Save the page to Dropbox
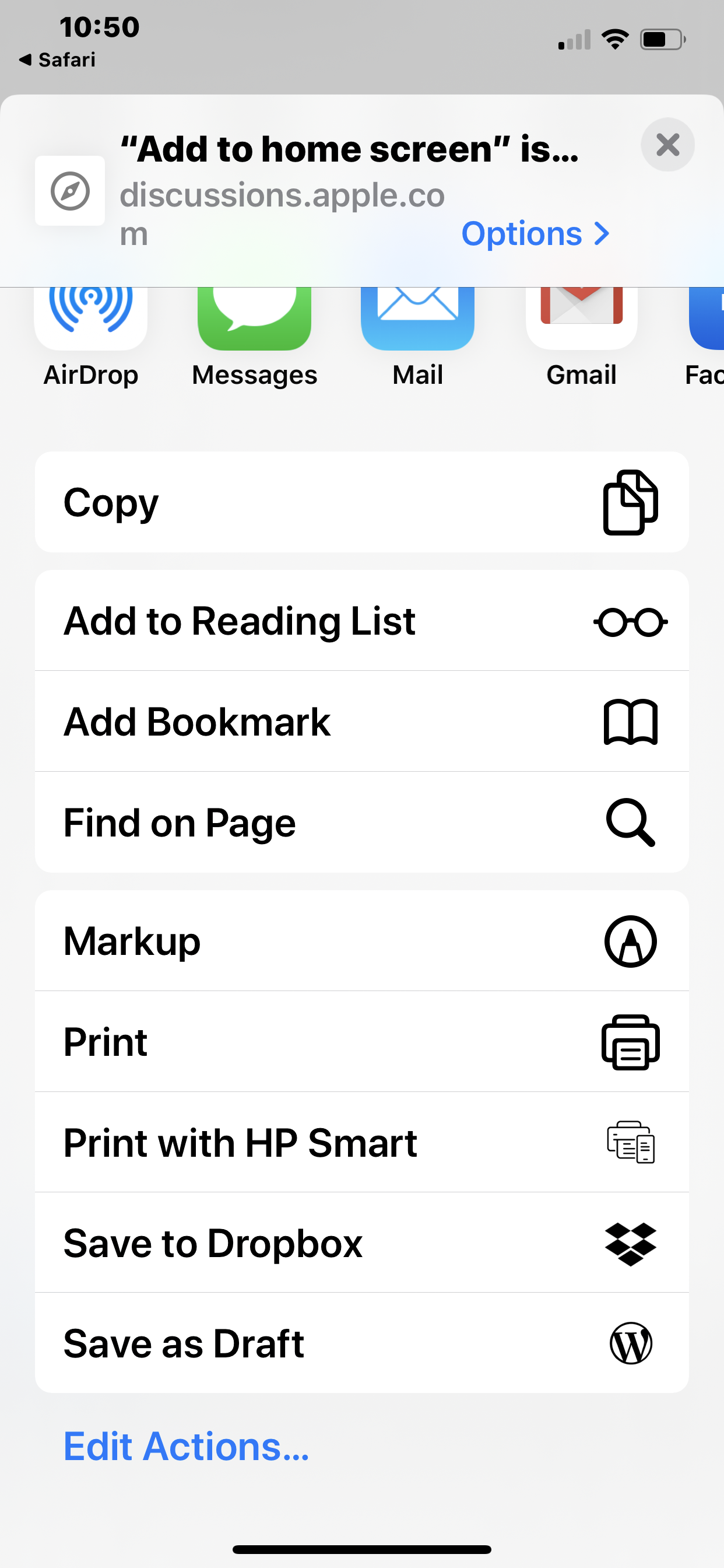The height and width of the screenshot is (1568, 724). click(361, 1243)
